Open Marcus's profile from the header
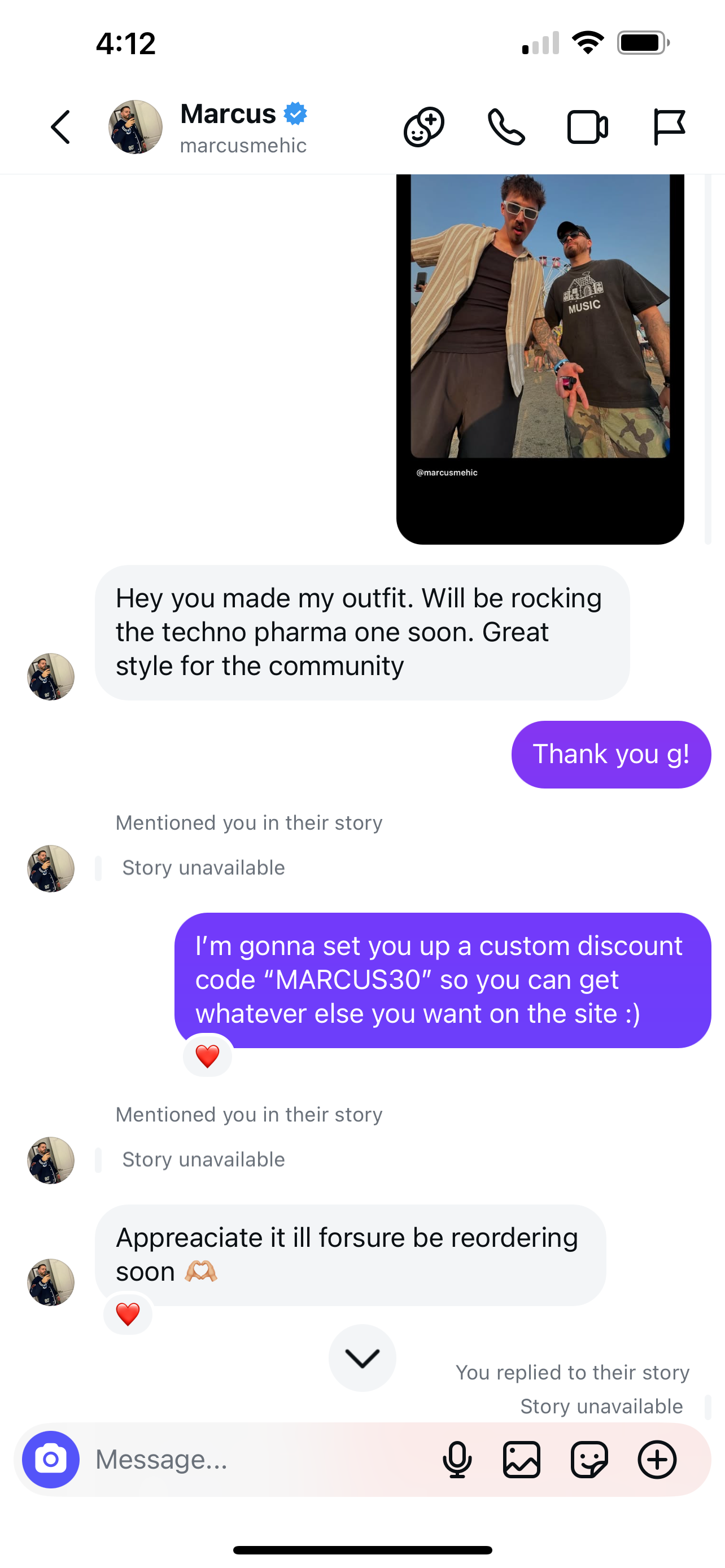The height and width of the screenshot is (1568, 725). [135, 127]
